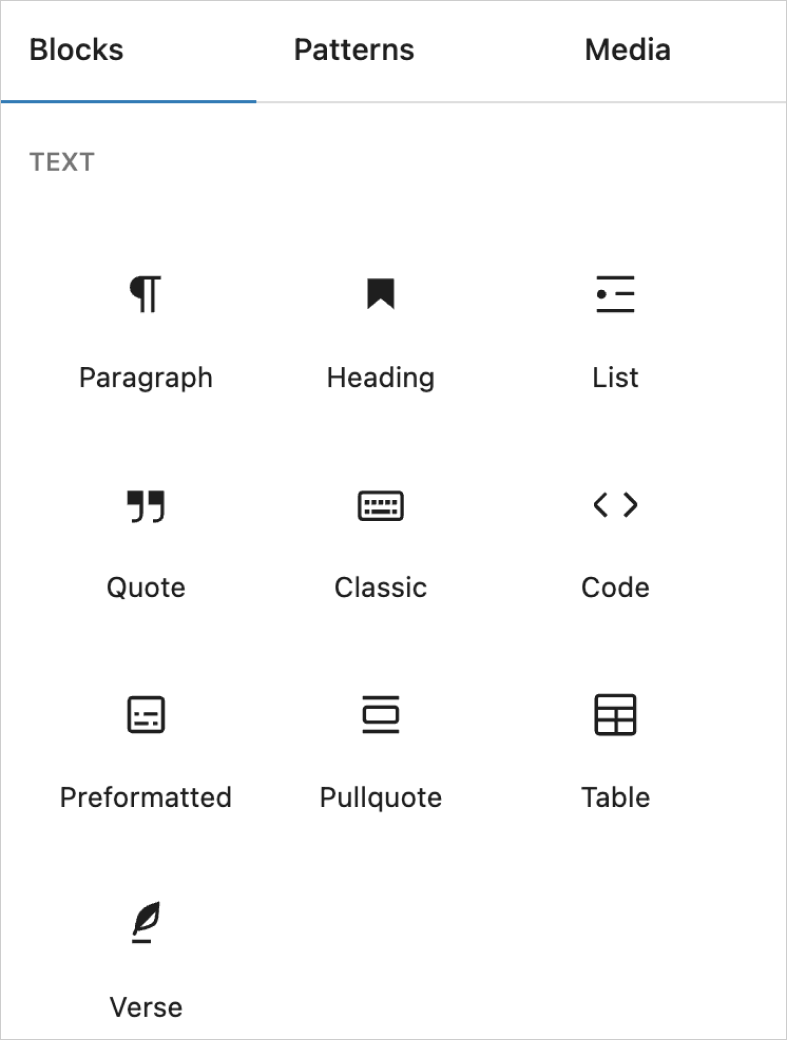The image size is (787, 1040).
Task: Switch to the Patterns tab
Action: (354, 50)
